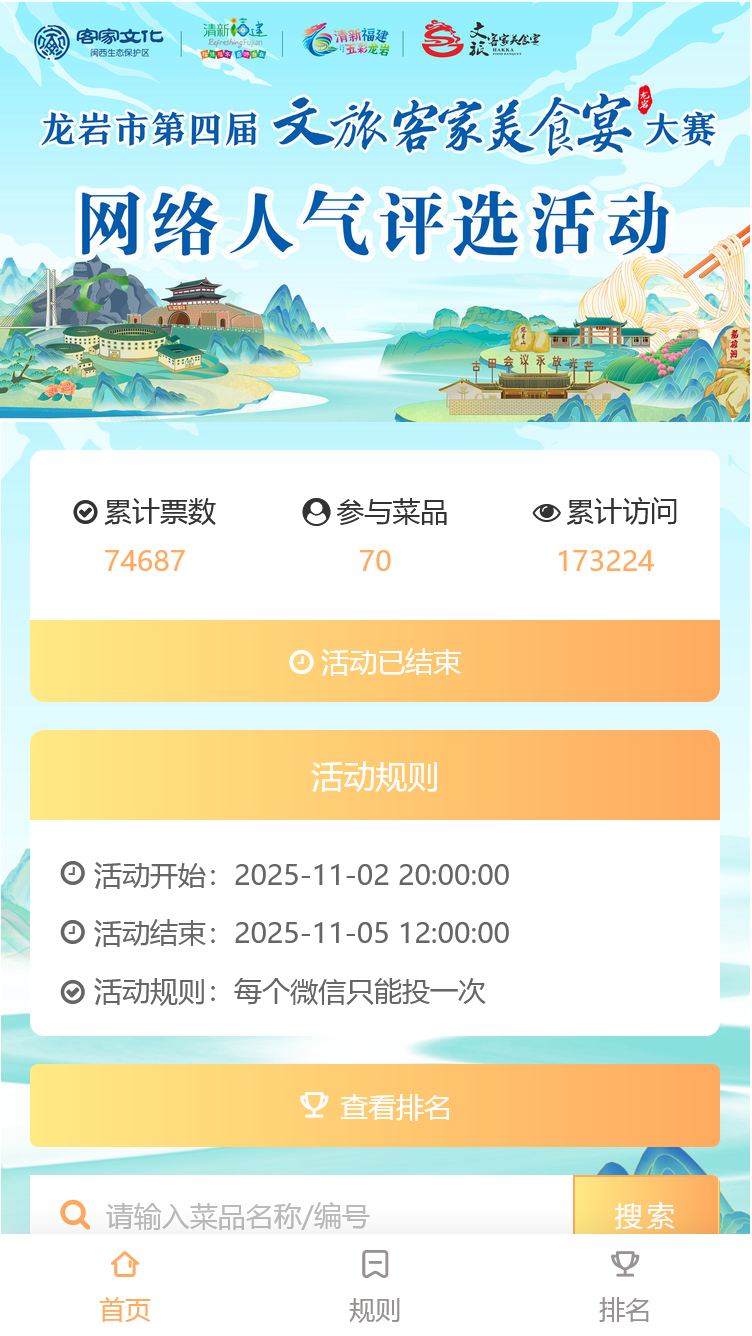Click the trophy icon inside 查看排名 button
Viewport: 752px width, 1336px height.
point(315,1105)
